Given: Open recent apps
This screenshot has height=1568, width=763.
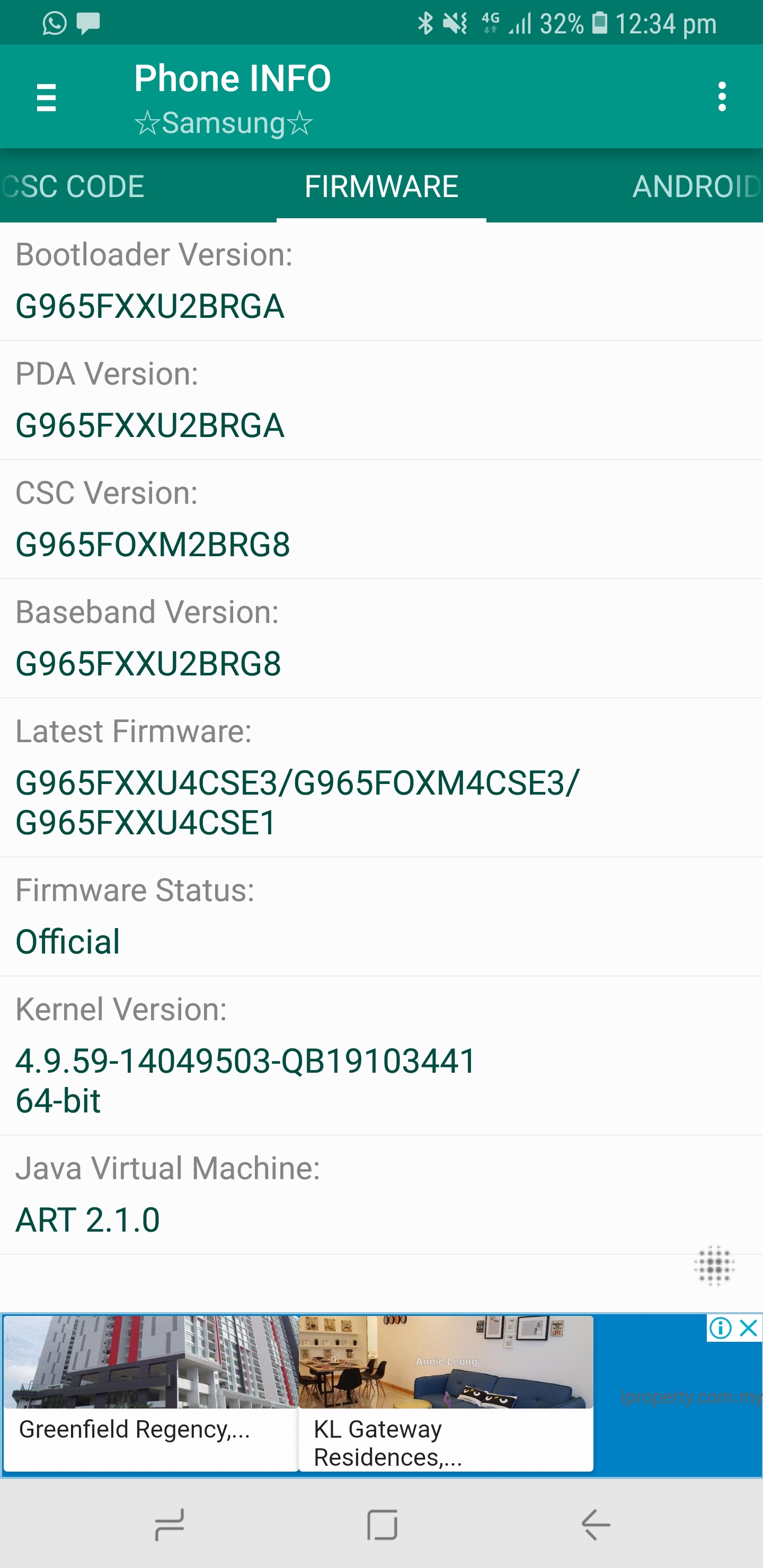Looking at the screenshot, I should click(168, 1525).
